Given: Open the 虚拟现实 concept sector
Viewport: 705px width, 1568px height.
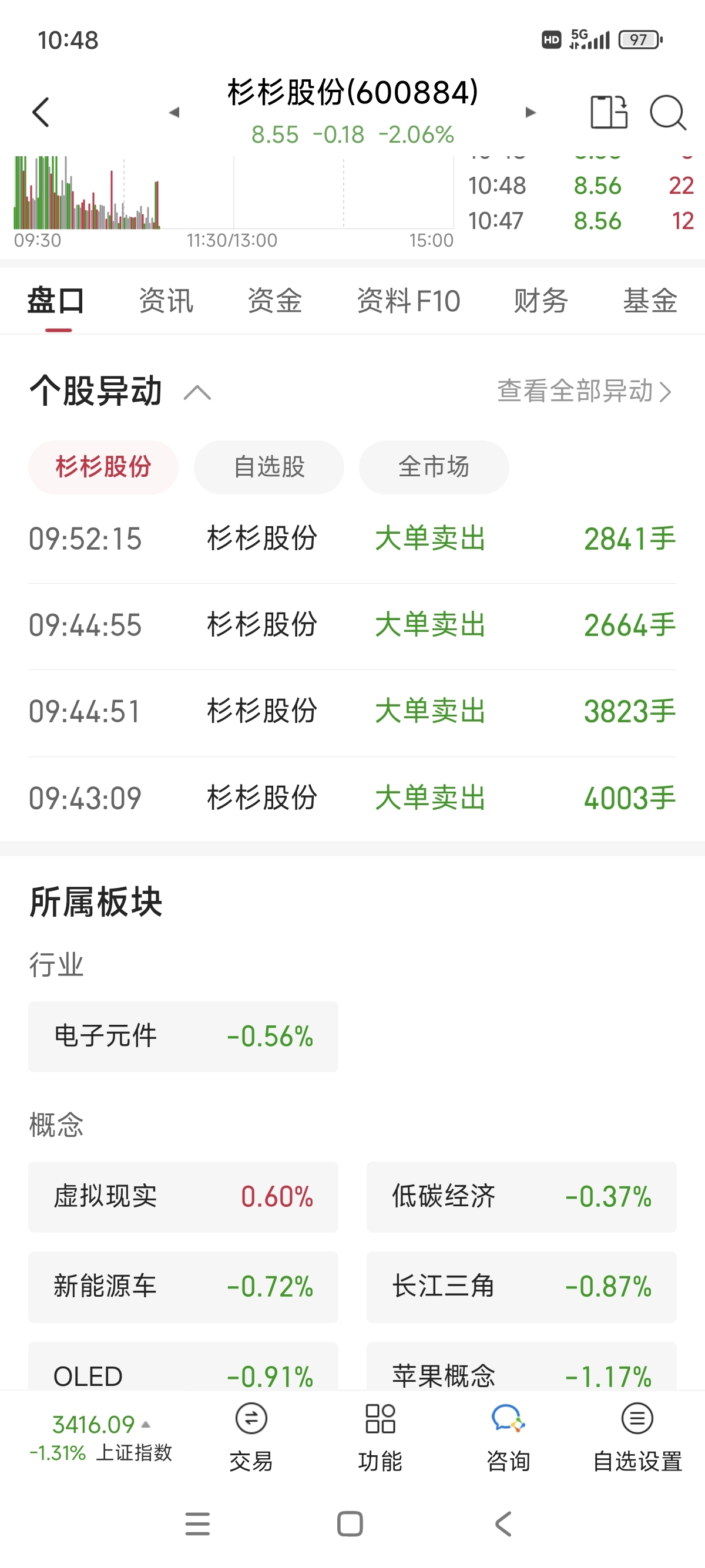Looking at the screenshot, I should click(183, 1196).
